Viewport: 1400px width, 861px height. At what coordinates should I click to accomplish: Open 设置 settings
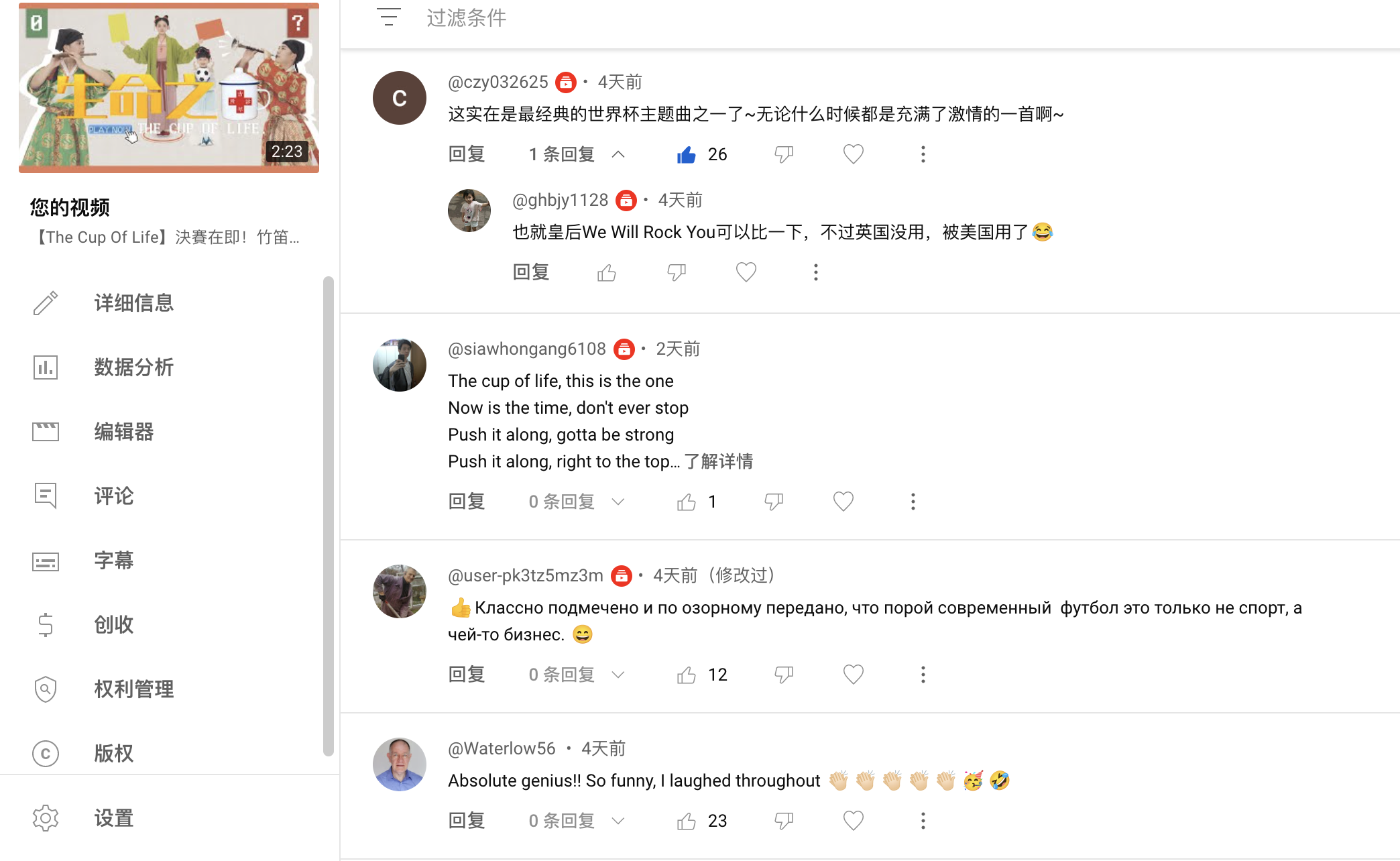113,818
